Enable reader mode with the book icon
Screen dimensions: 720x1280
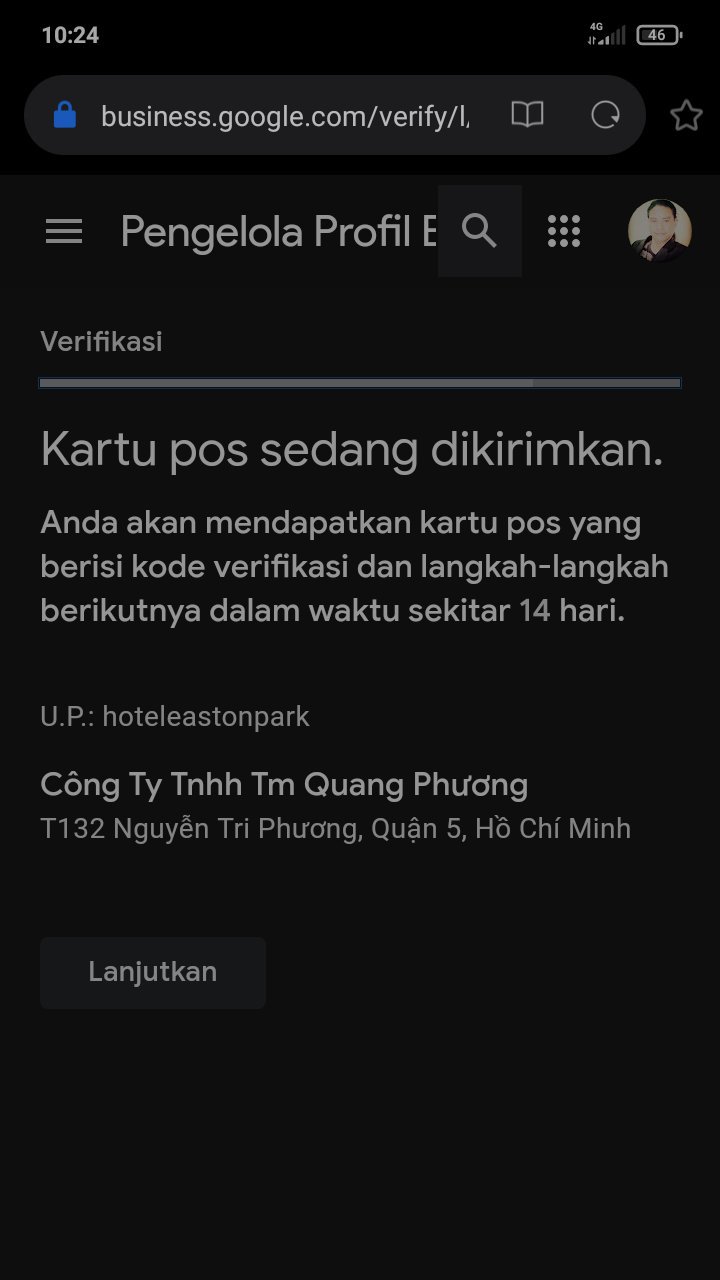527,115
